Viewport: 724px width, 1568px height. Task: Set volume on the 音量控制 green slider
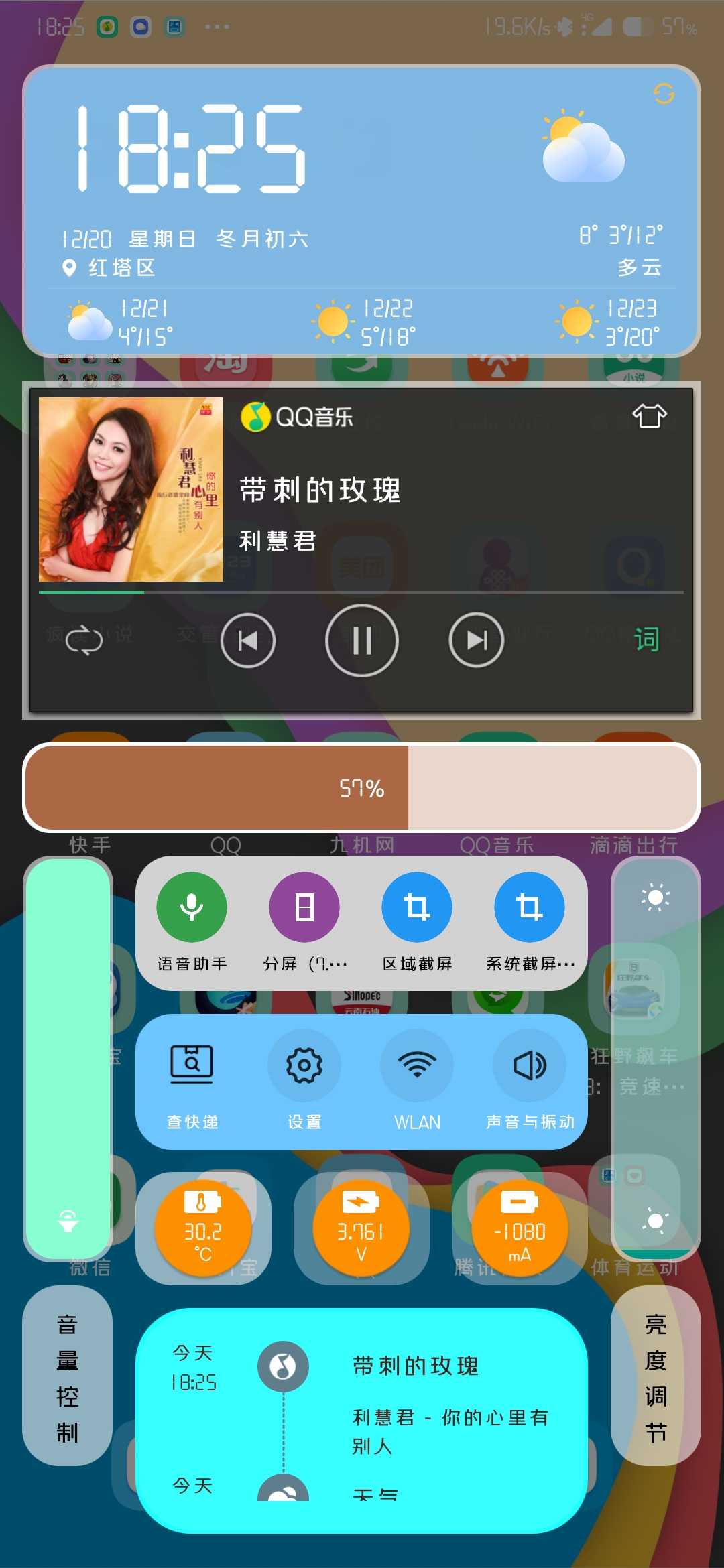tap(68, 1059)
